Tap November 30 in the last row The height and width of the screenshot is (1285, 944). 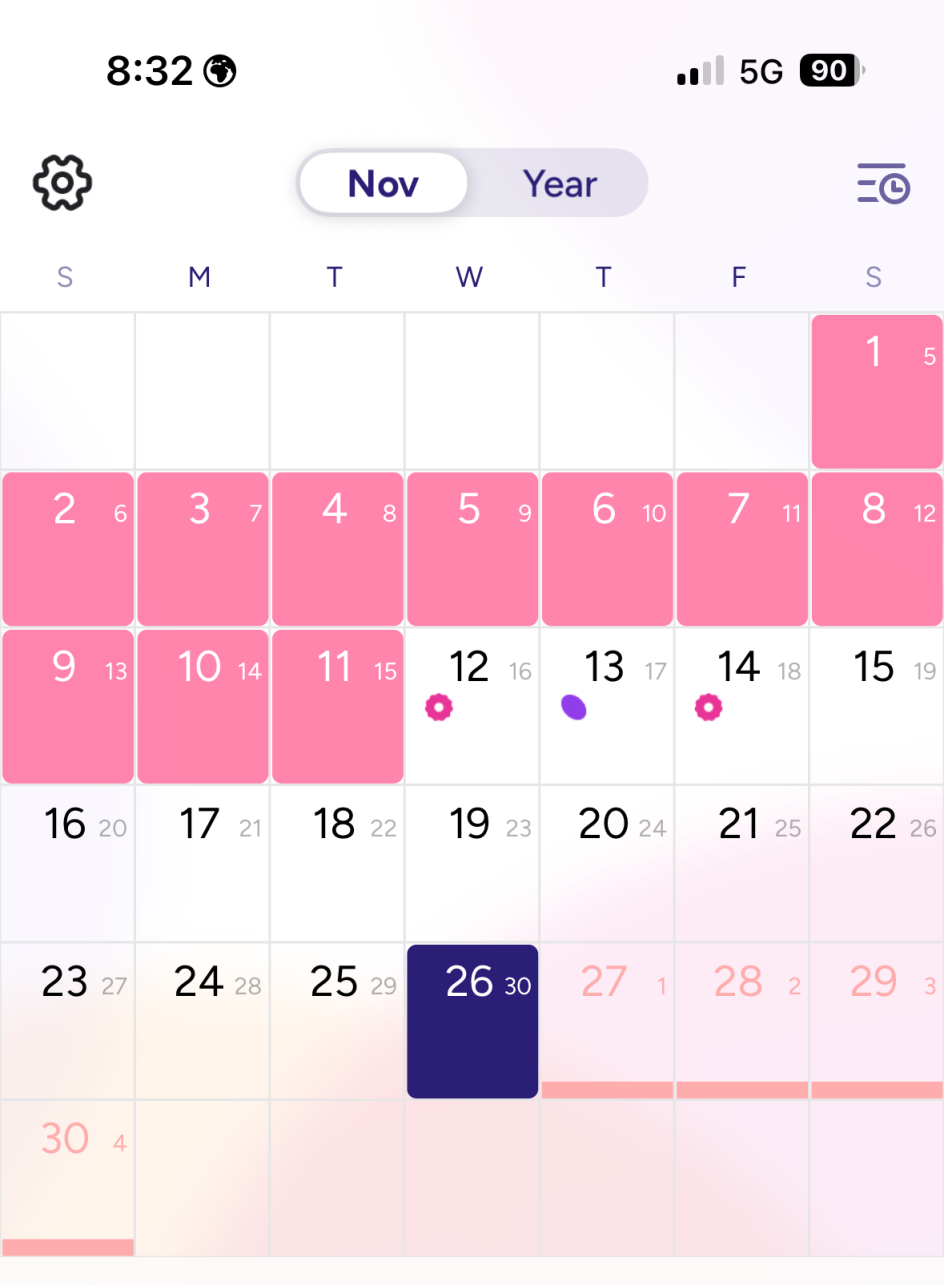68,1177
